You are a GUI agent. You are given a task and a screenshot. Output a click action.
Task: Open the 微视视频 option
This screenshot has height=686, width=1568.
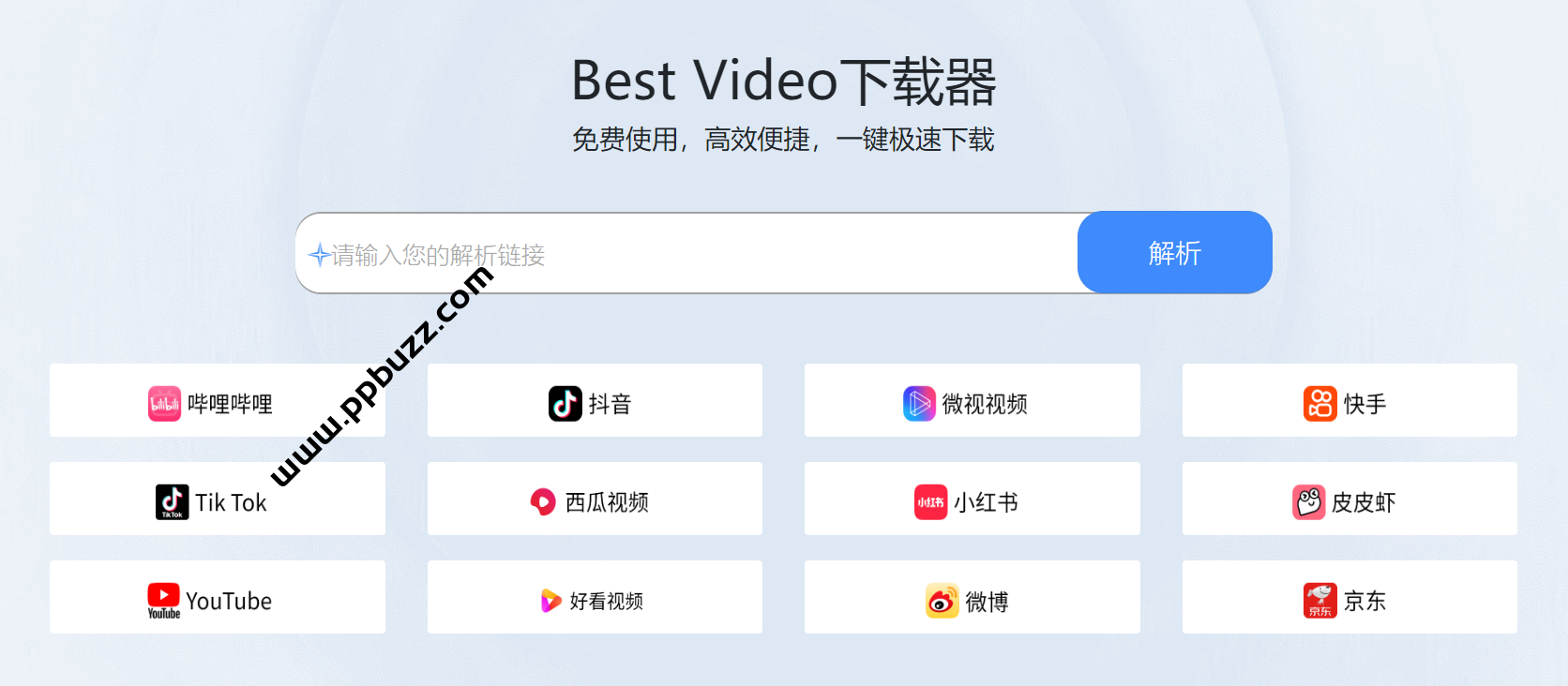(x=972, y=401)
